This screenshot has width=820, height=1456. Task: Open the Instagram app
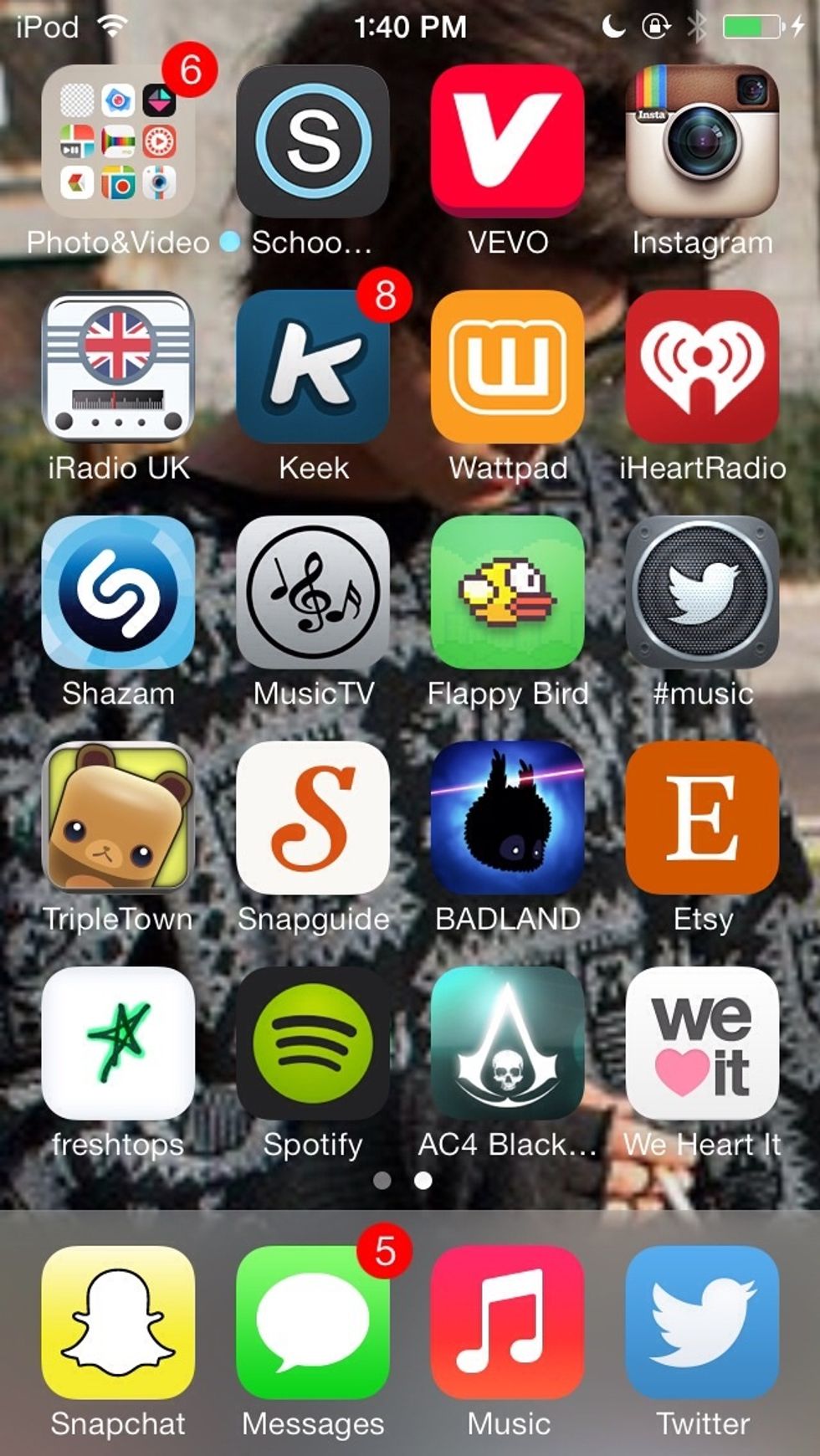[703, 142]
